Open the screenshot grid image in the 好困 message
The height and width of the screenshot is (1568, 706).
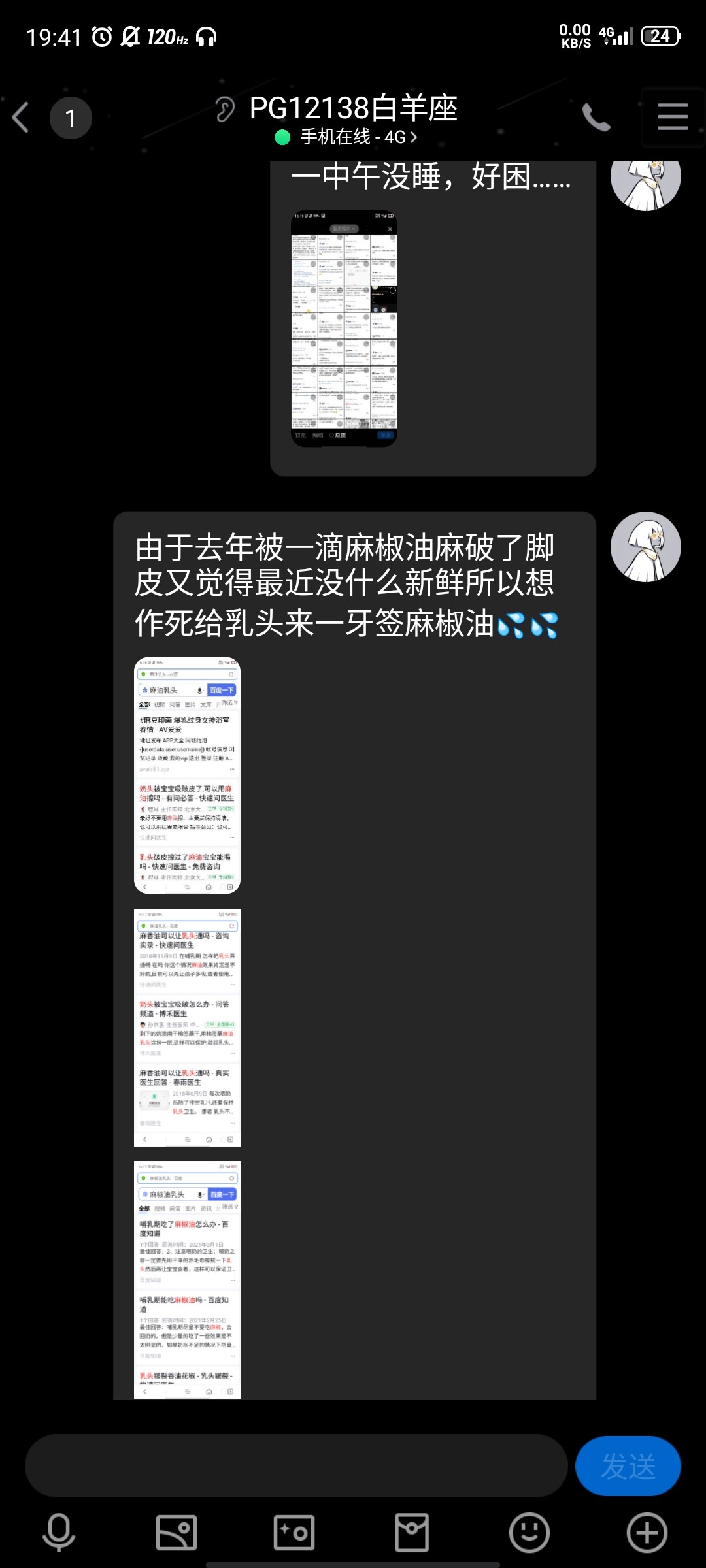click(344, 328)
